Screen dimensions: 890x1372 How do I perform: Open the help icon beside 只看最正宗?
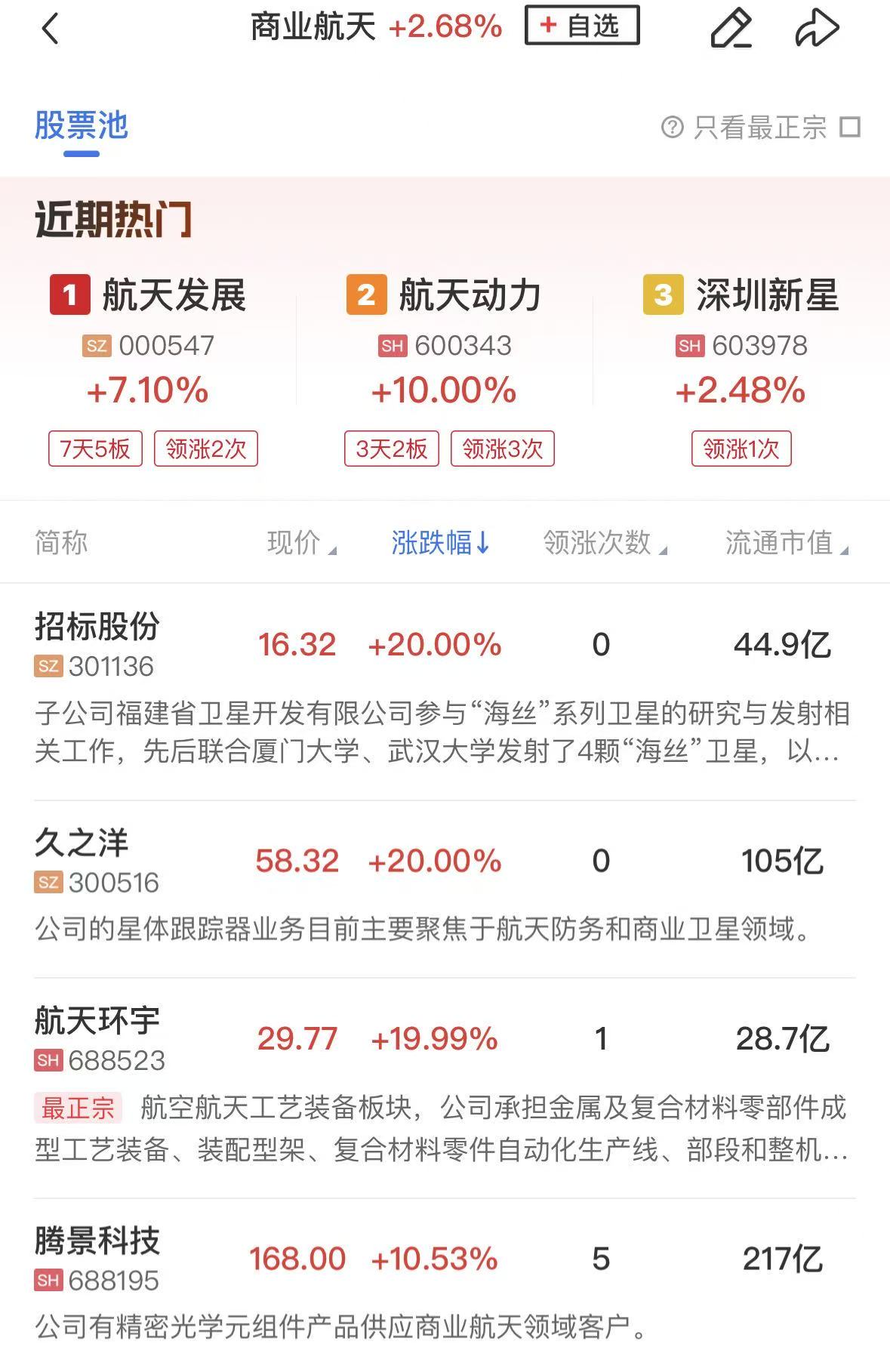672,127
